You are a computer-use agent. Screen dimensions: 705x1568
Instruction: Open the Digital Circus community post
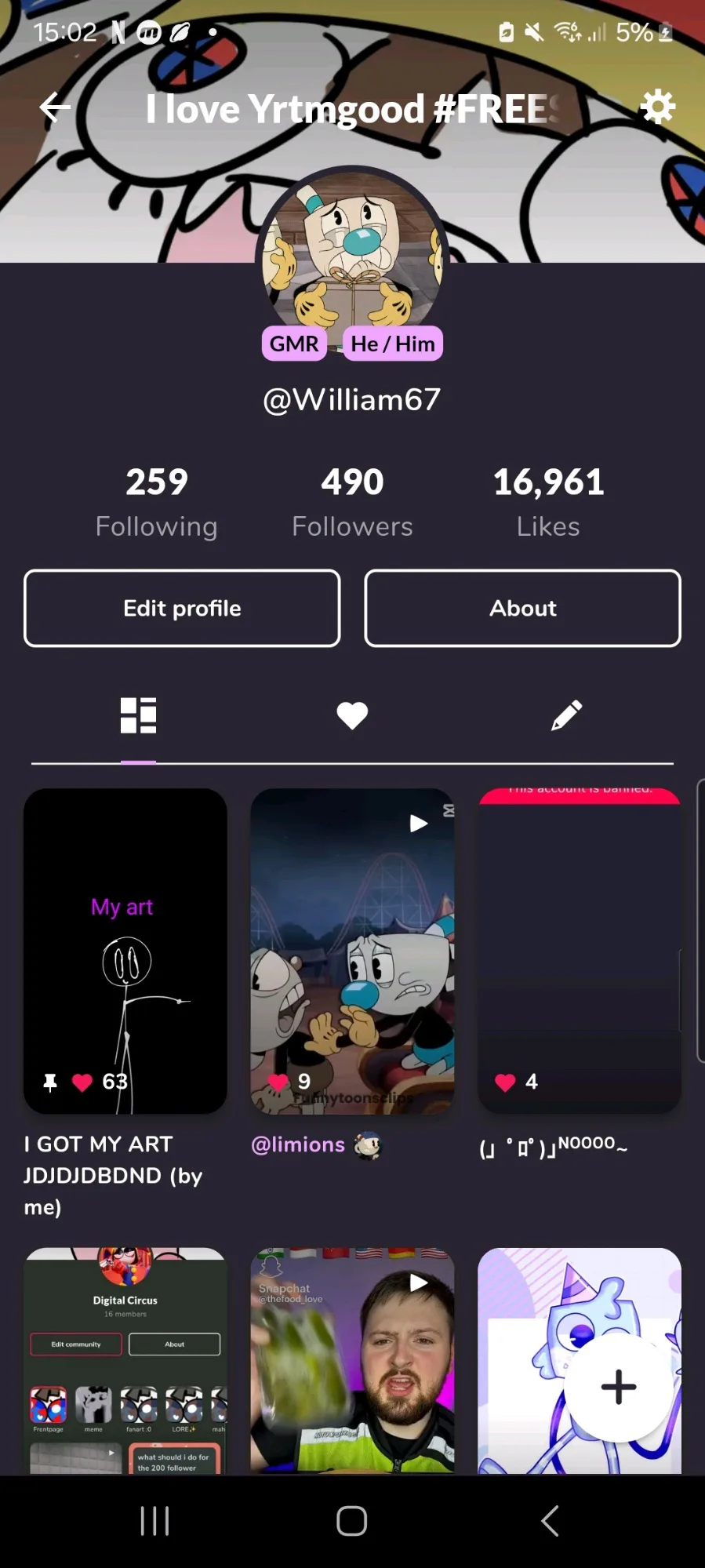click(x=125, y=1361)
